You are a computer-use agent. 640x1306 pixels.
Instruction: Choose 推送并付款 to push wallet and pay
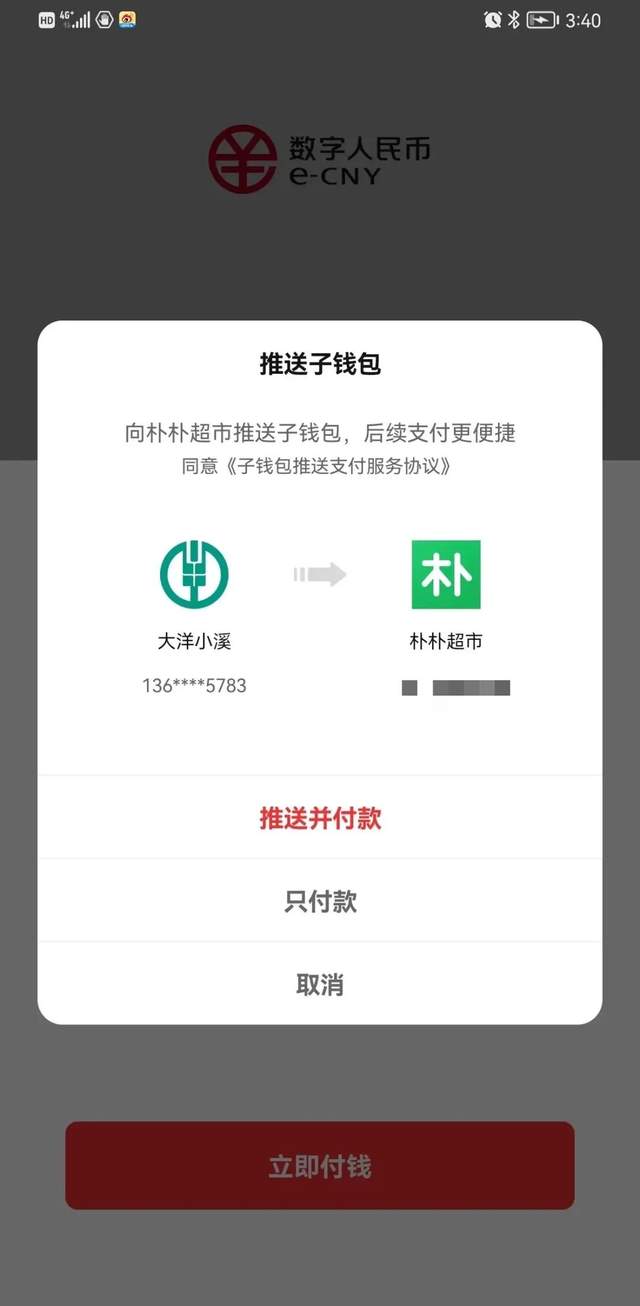coord(320,818)
